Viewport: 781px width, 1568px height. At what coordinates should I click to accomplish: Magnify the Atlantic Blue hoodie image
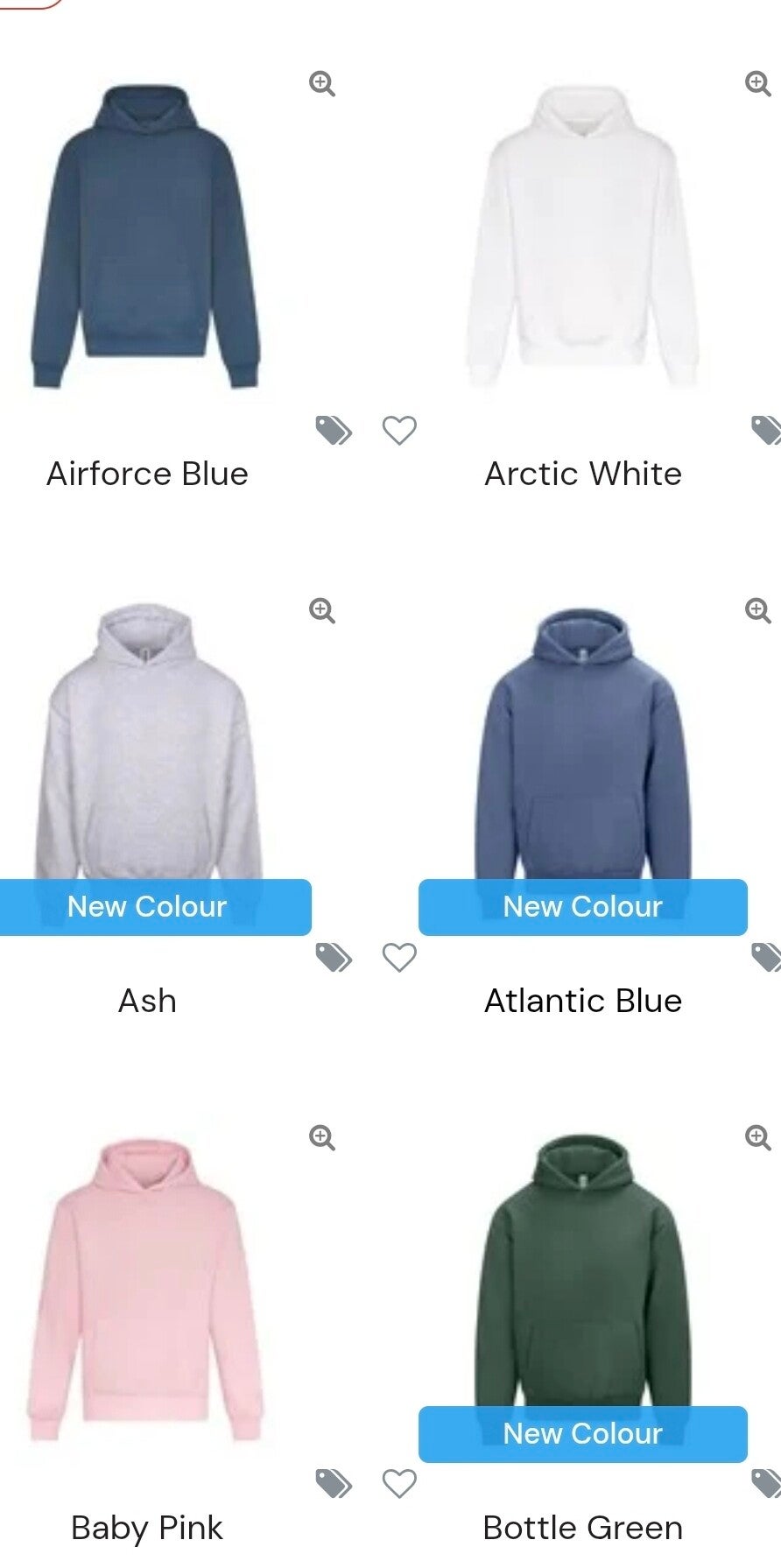tap(757, 610)
